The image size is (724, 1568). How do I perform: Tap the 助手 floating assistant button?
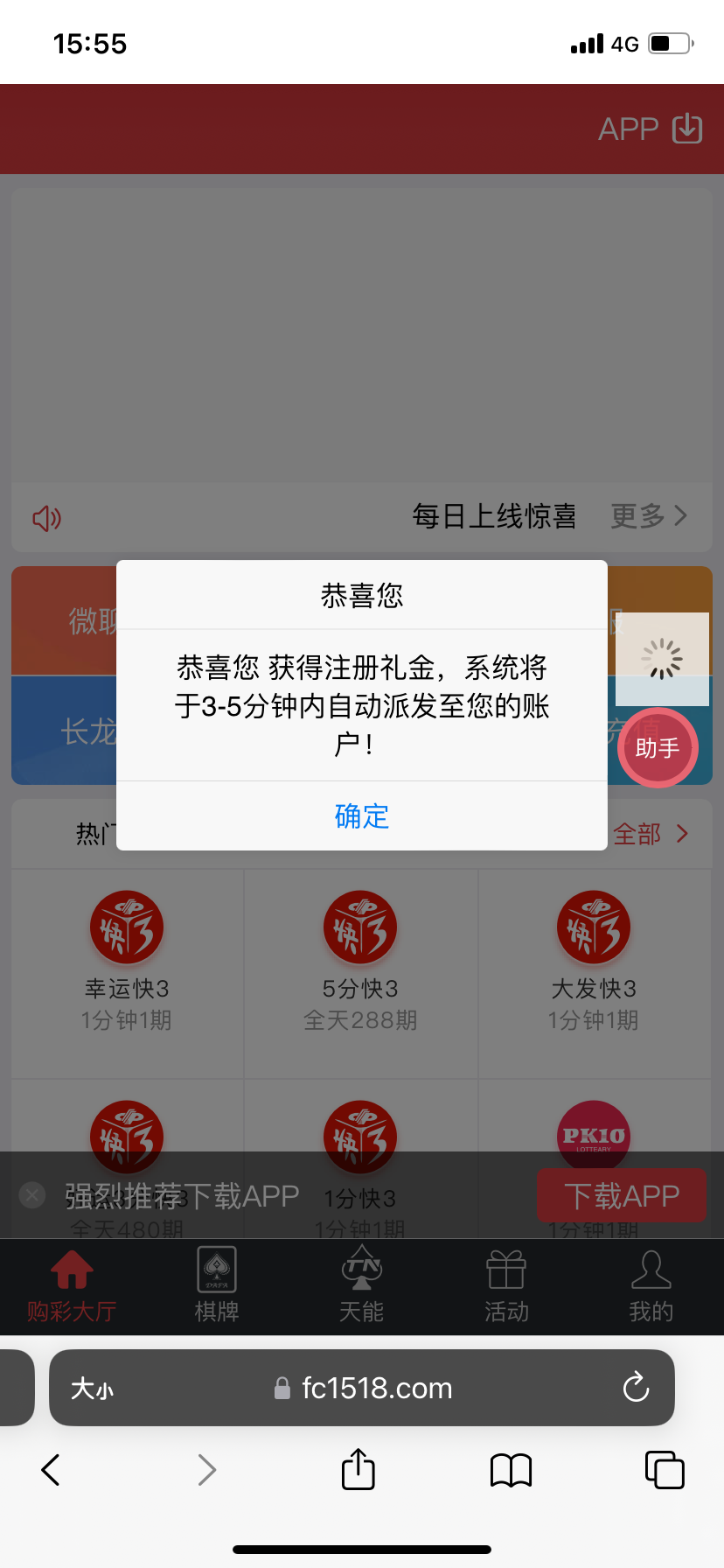click(x=658, y=748)
